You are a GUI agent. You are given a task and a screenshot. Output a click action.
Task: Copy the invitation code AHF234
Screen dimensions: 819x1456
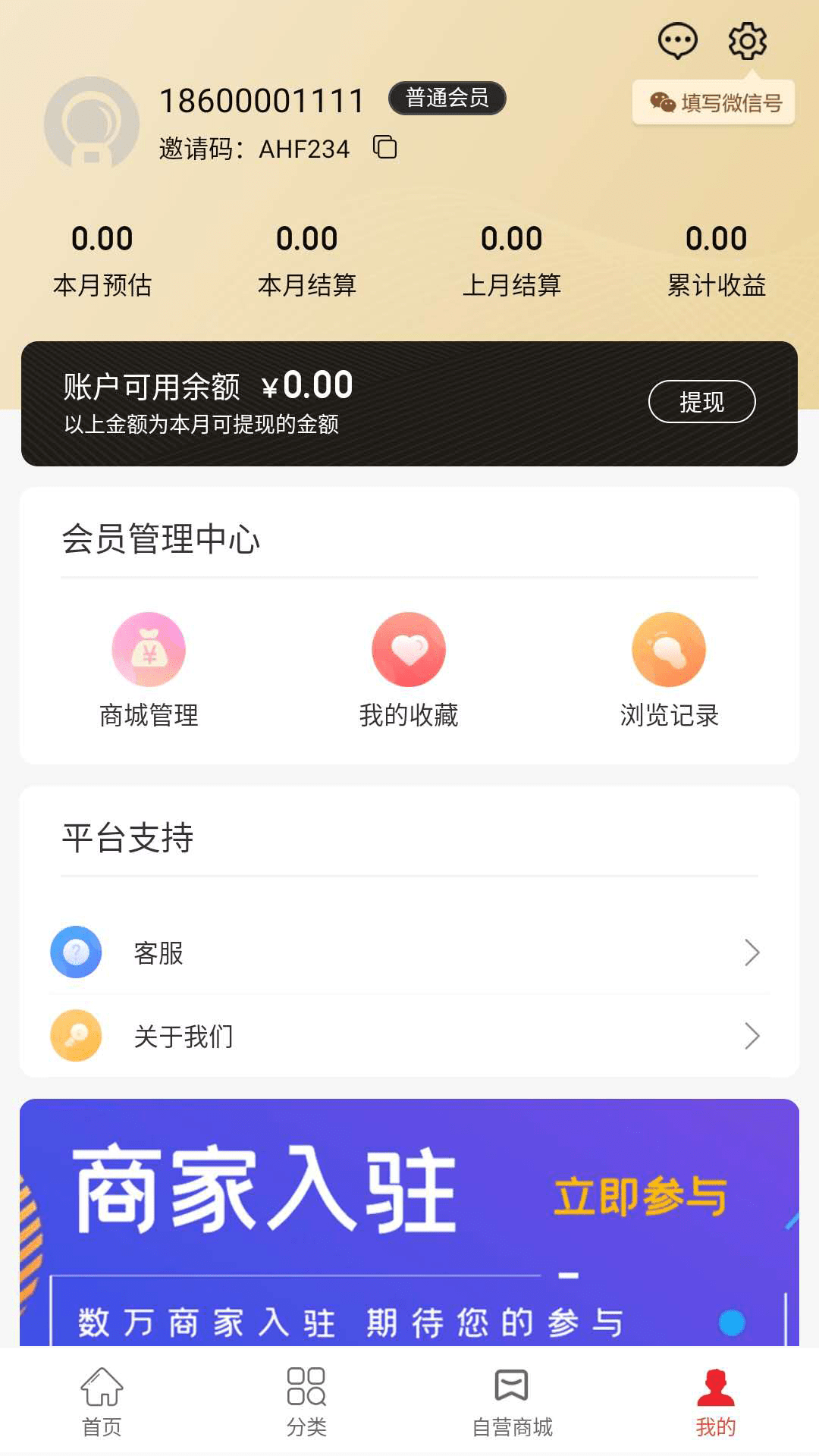click(385, 147)
